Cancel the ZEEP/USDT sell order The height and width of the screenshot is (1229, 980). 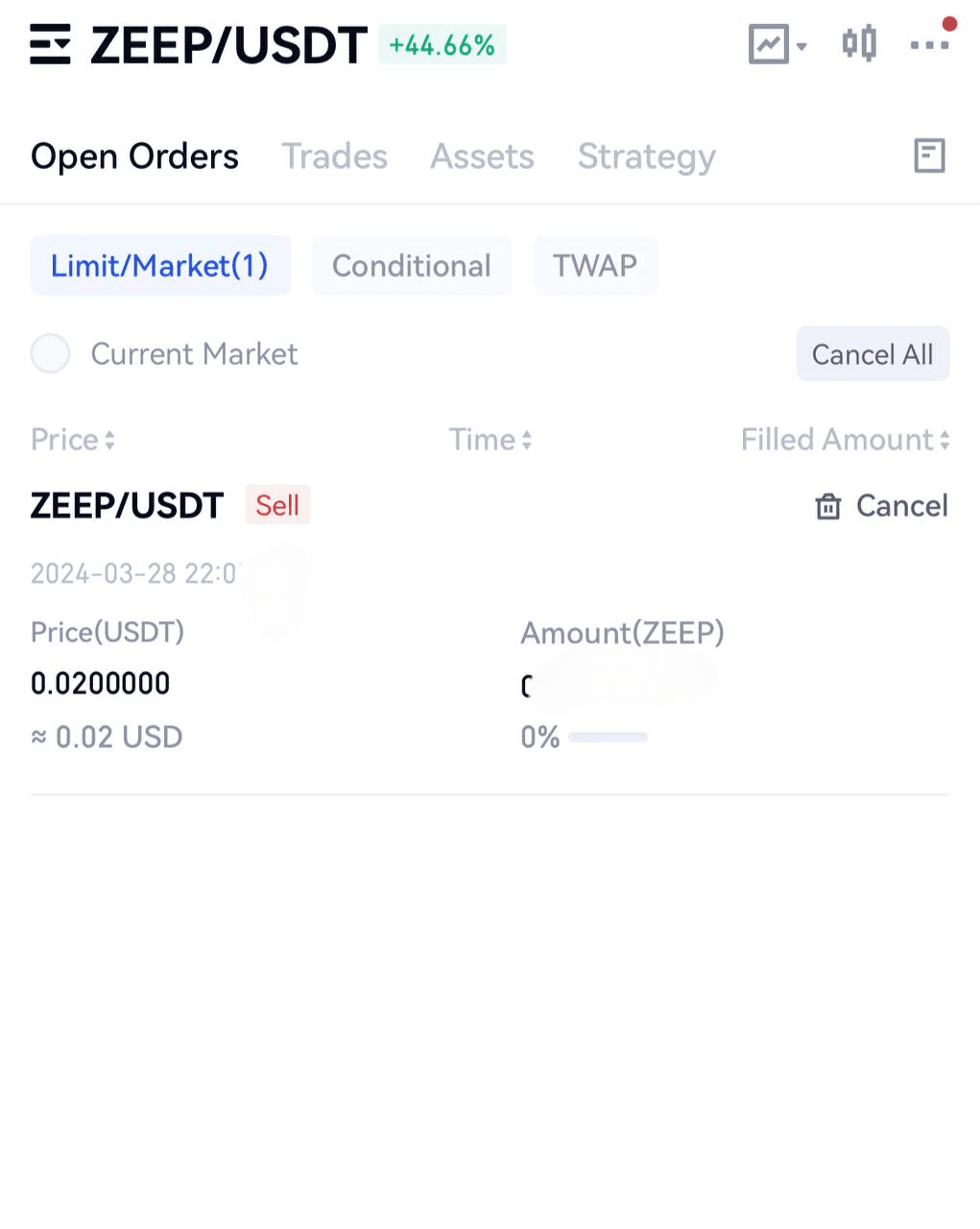tap(882, 506)
